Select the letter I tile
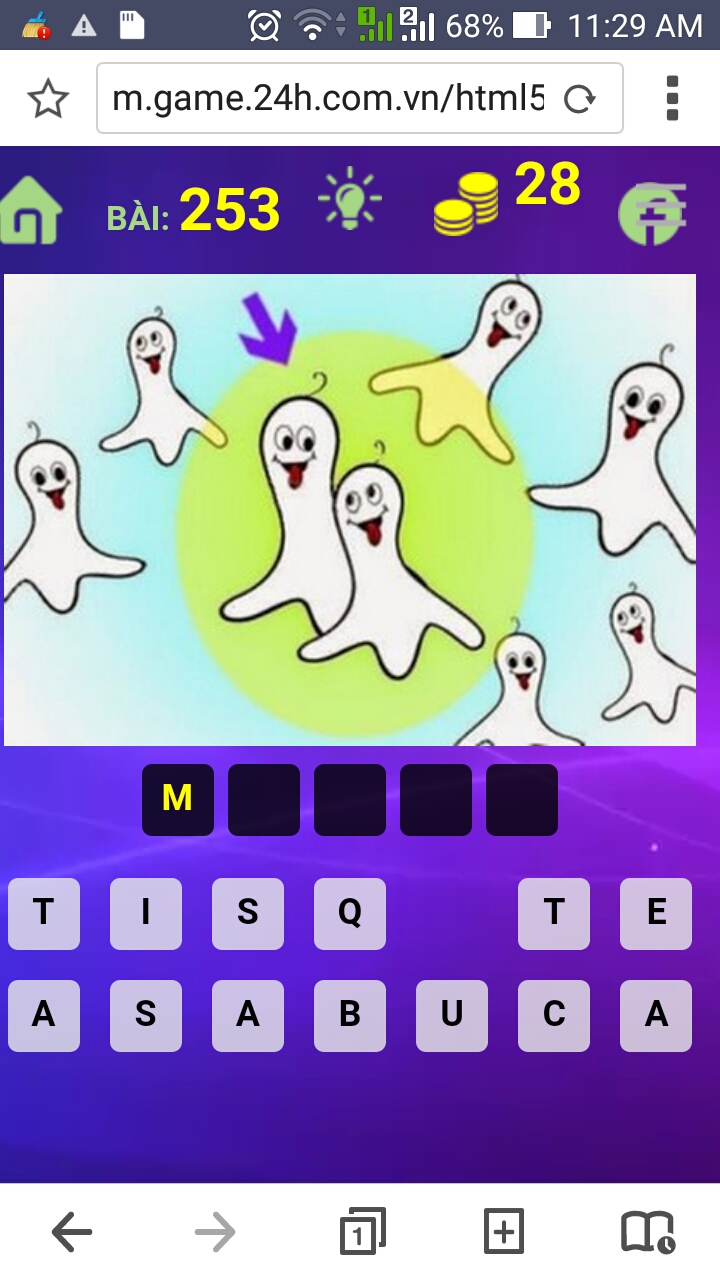720x1280 pixels. [146, 913]
